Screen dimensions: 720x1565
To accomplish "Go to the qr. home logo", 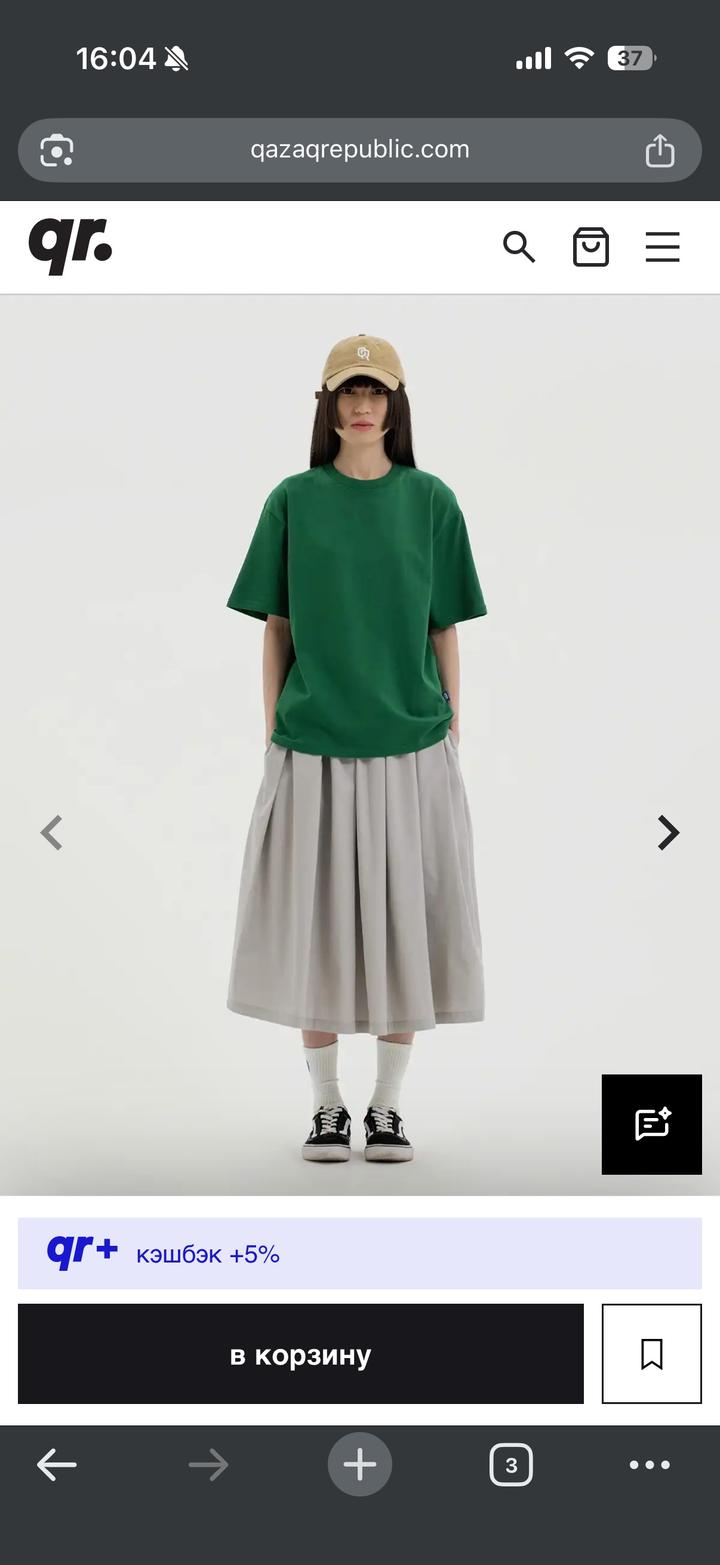I will coord(70,246).
